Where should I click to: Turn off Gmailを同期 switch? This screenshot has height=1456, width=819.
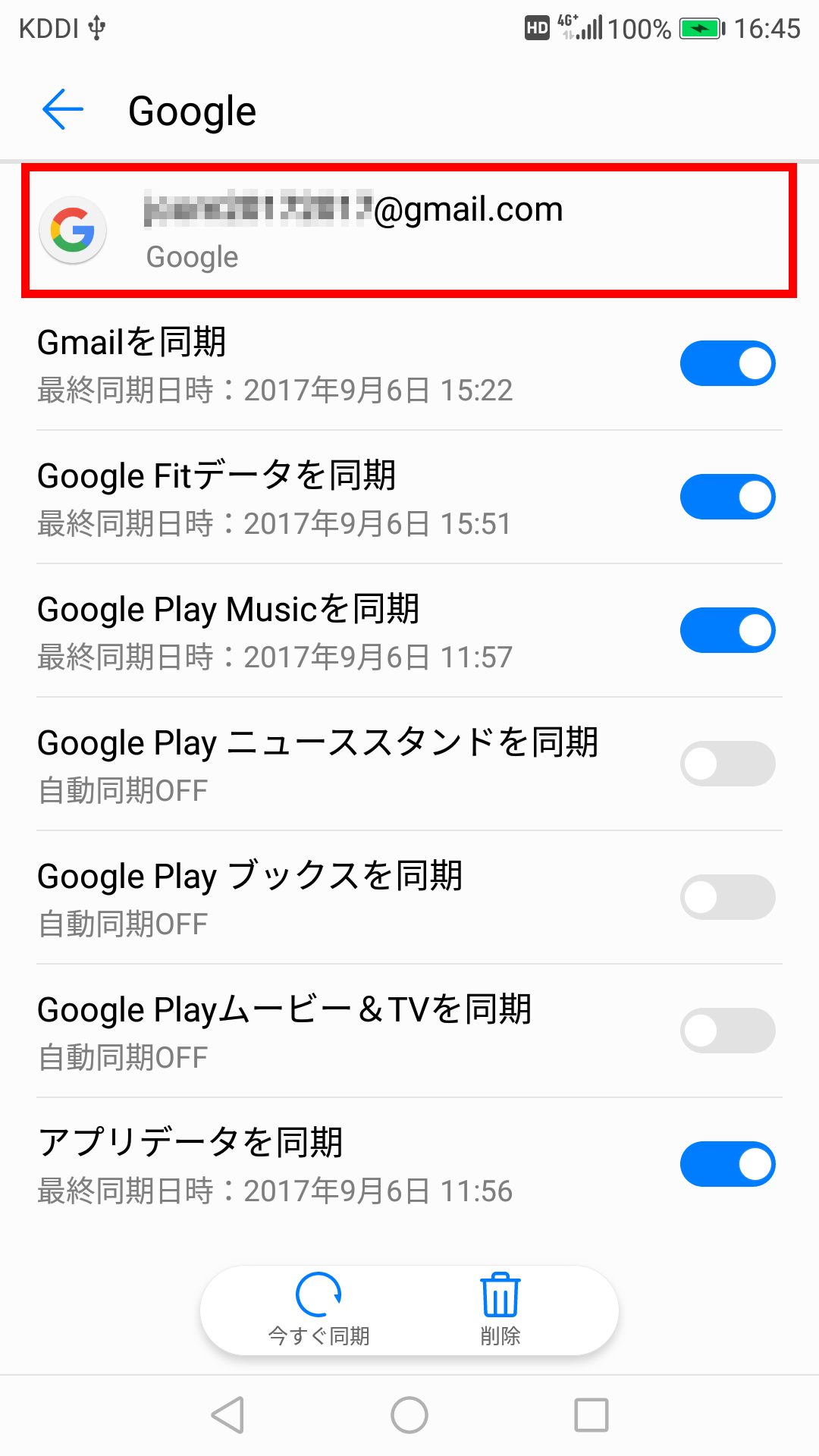(727, 363)
